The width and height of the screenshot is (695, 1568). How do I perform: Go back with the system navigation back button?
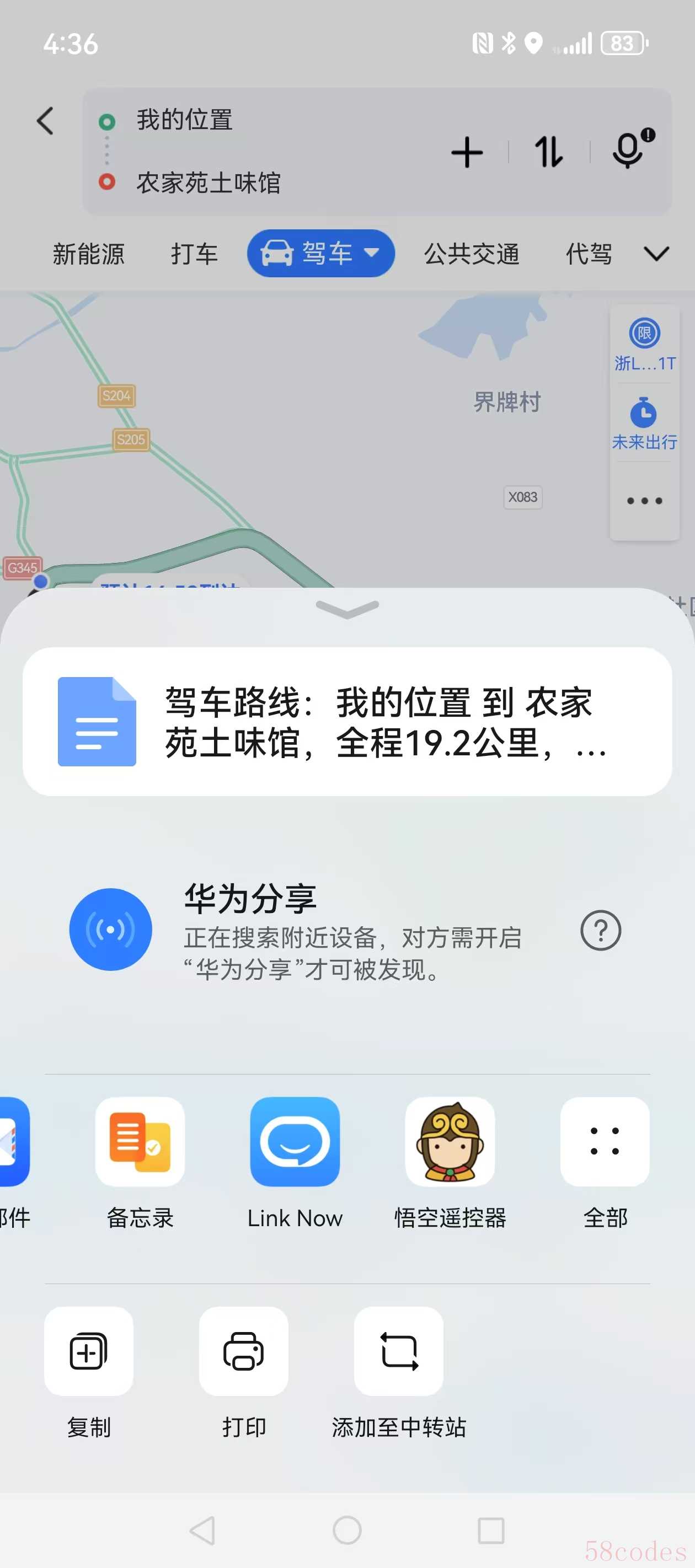pos(203,1531)
